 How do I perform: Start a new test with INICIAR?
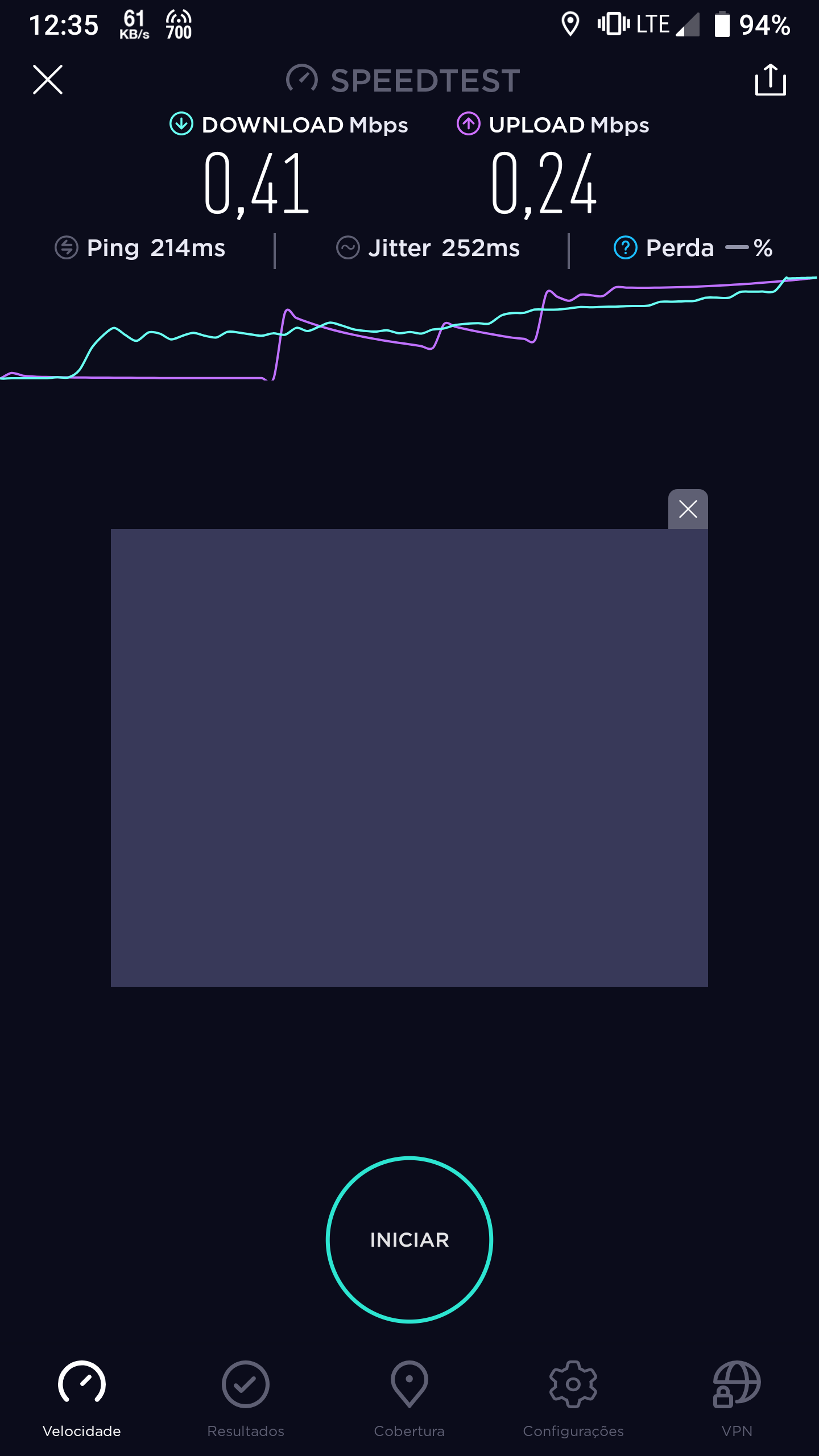click(409, 1240)
